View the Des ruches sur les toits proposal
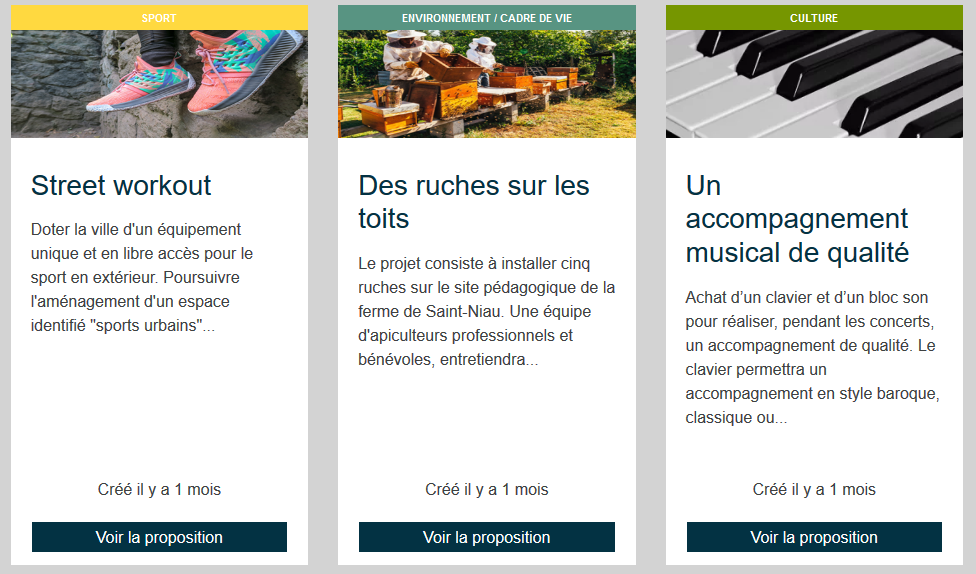The width and height of the screenshot is (976, 574). pyautogui.click(x=486, y=537)
